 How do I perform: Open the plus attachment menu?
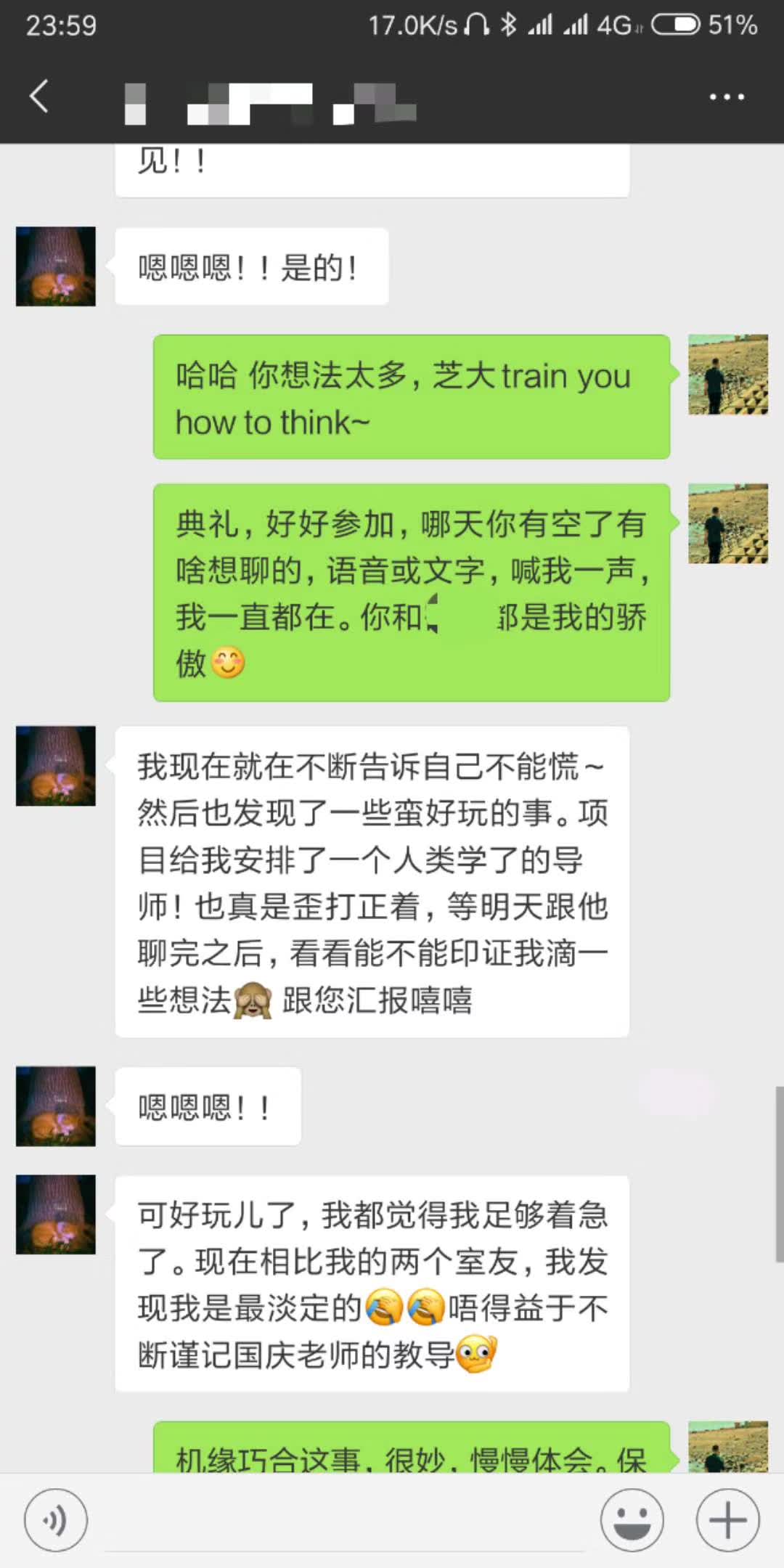pos(727,1519)
